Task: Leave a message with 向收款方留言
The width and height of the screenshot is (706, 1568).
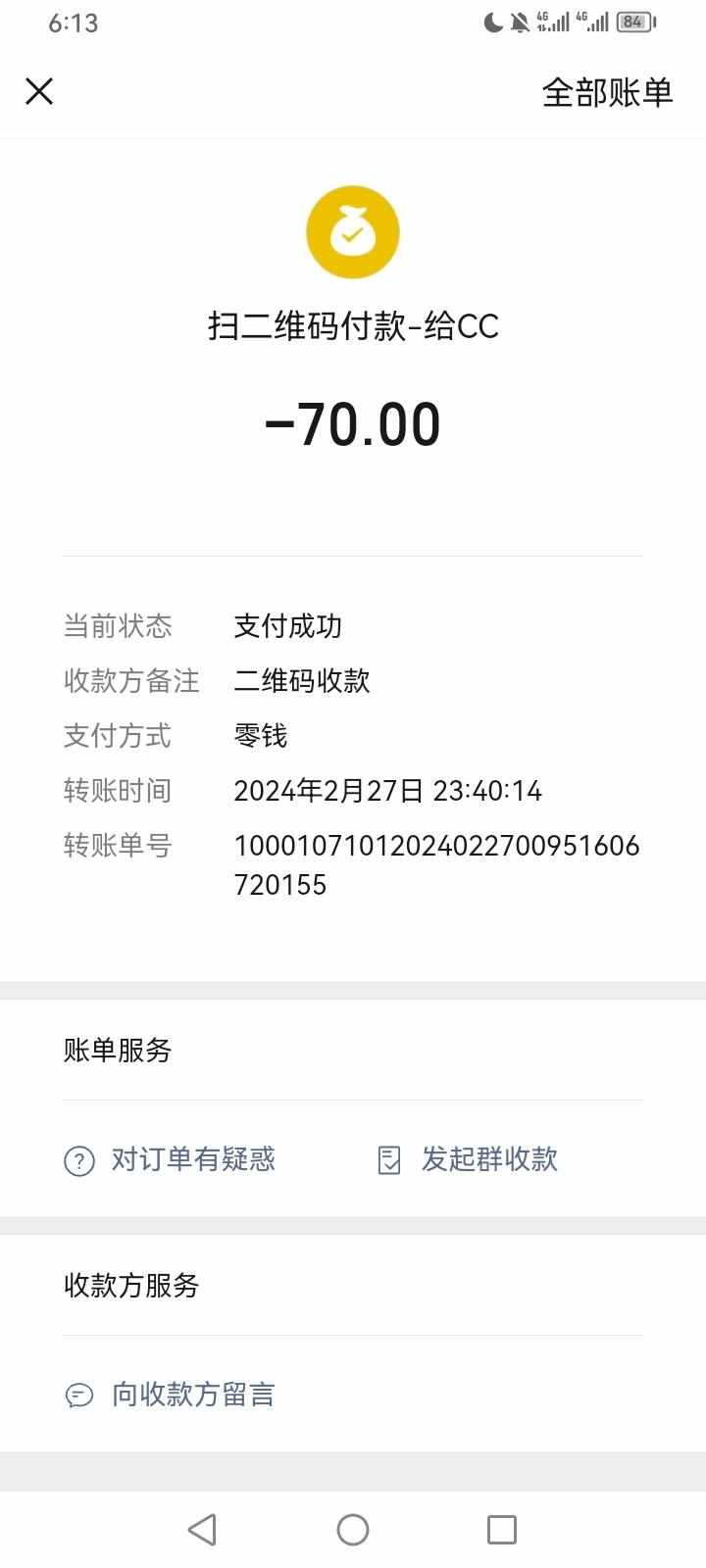Action: pos(170,1394)
